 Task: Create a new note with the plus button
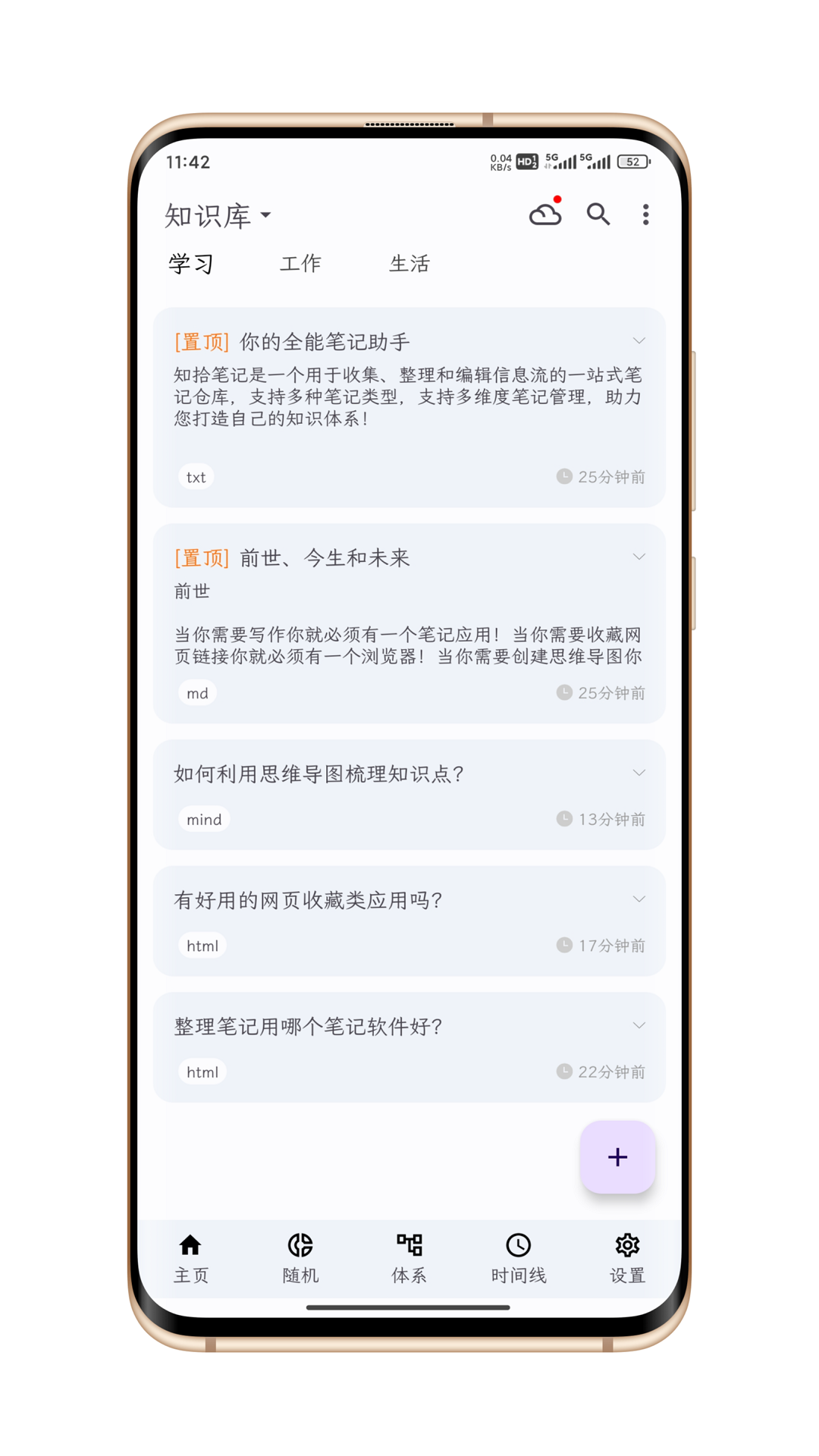pyautogui.click(x=617, y=1156)
